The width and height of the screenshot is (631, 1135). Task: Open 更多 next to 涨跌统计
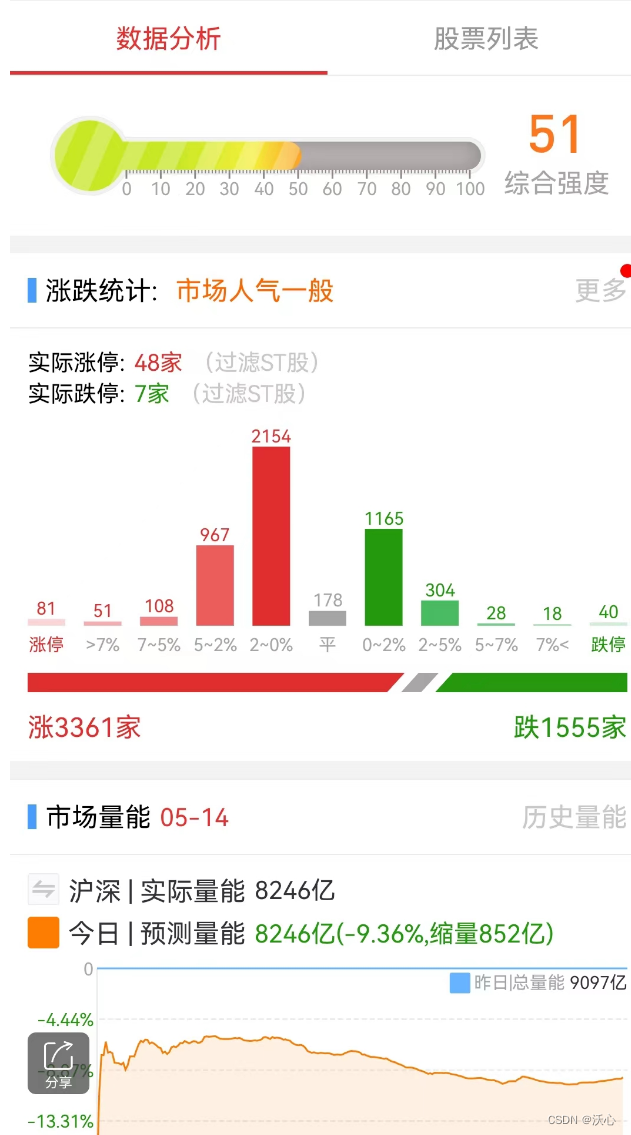601,290
